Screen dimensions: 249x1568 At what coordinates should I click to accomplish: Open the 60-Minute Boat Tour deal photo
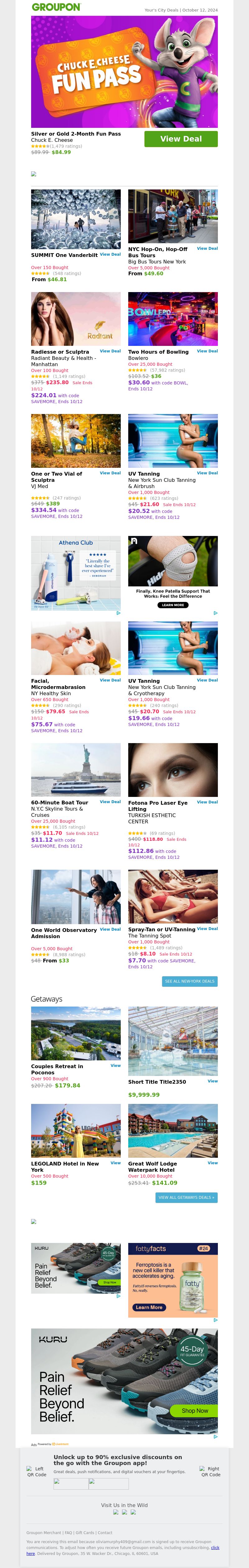coord(76,770)
